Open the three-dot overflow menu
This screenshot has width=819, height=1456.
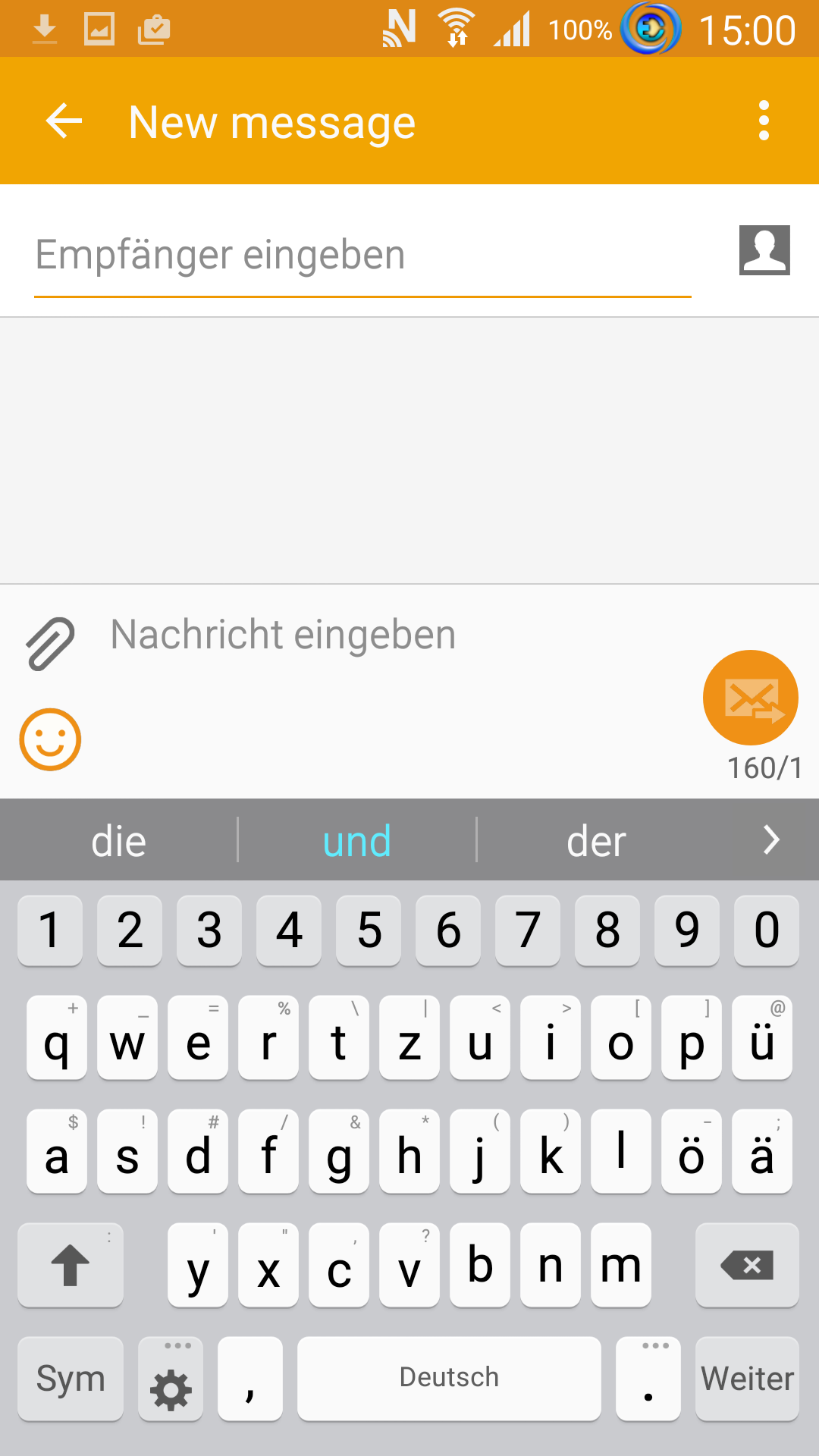[x=764, y=121]
